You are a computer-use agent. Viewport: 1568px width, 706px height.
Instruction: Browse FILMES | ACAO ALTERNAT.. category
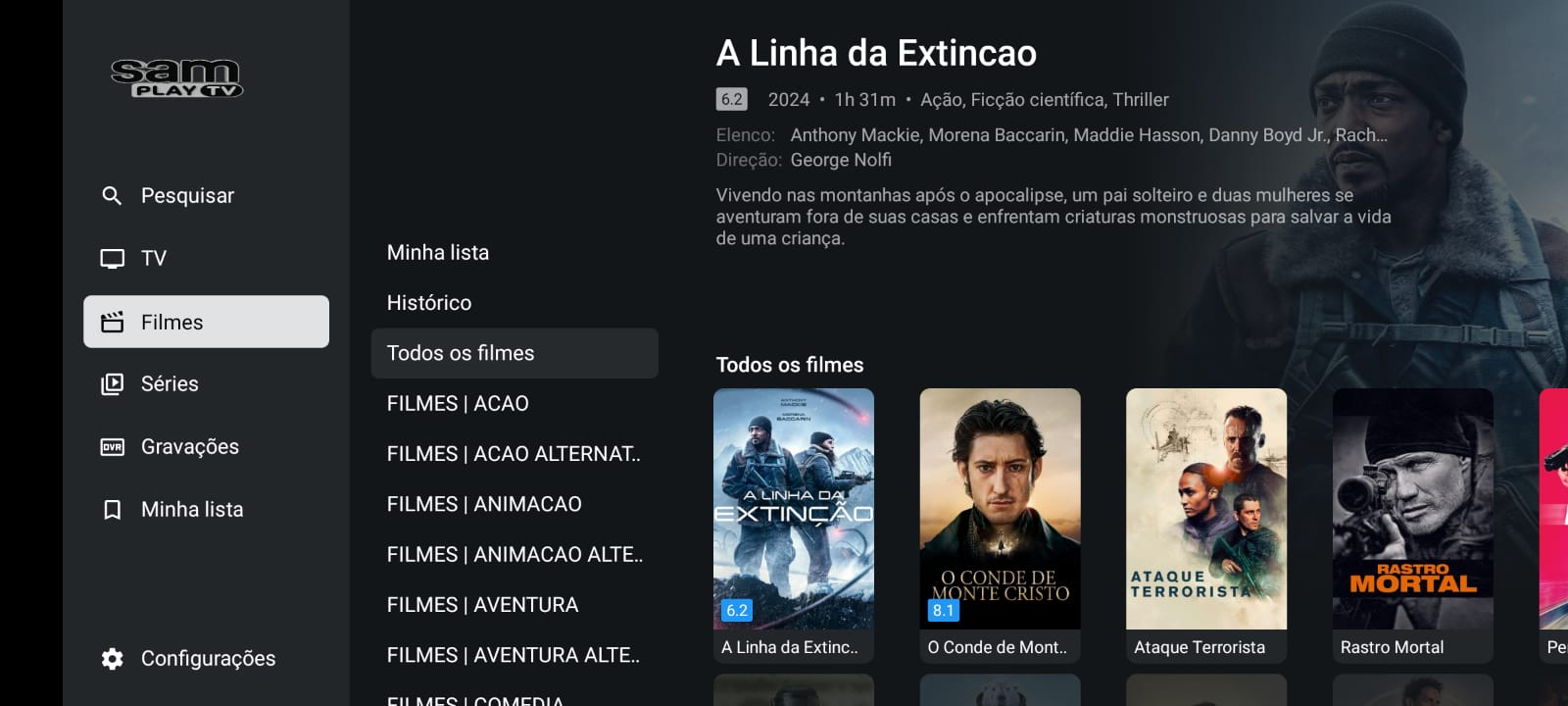[x=514, y=454]
